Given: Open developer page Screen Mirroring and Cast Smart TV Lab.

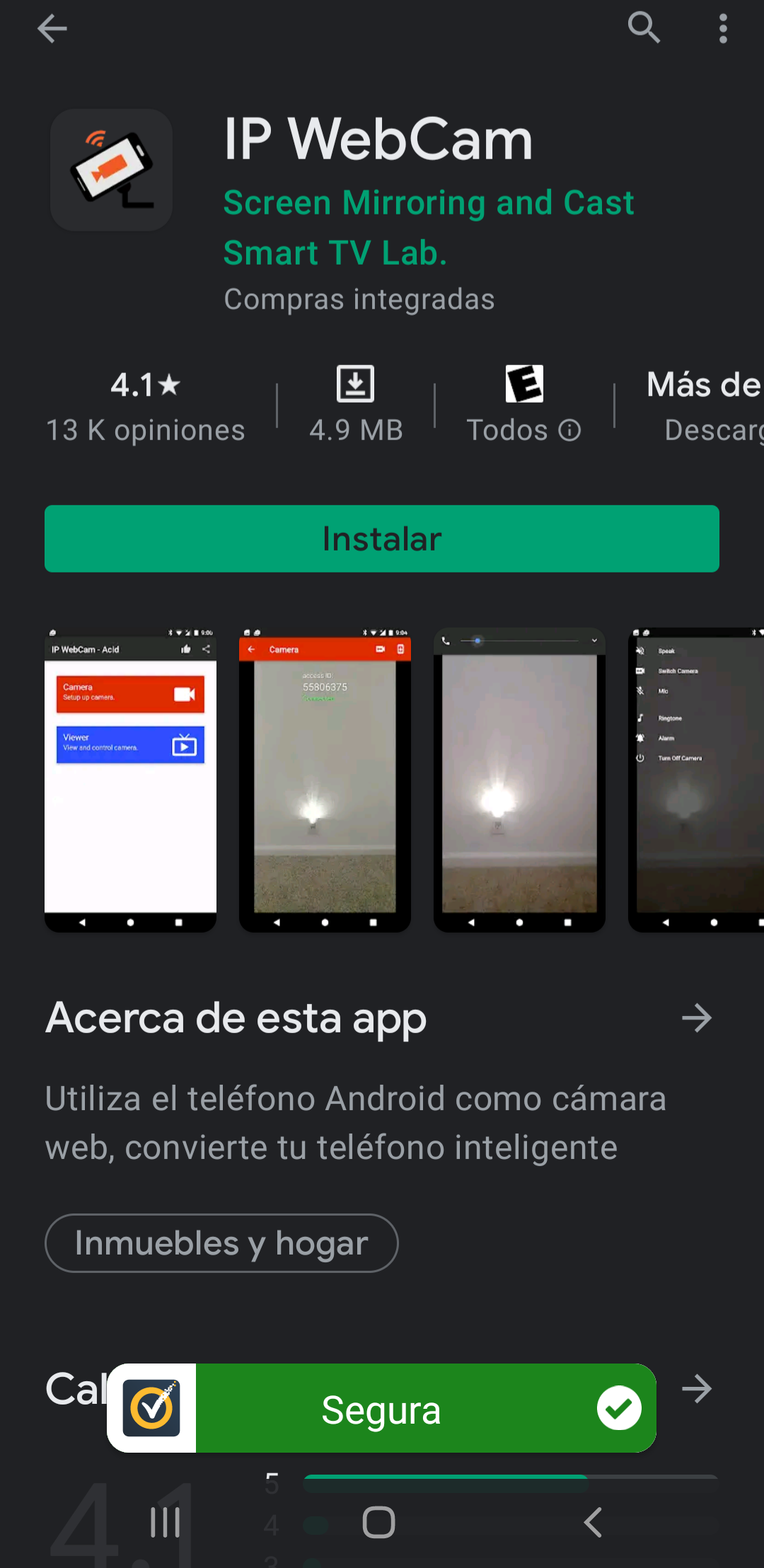Looking at the screenshot, I should point(428,227).
